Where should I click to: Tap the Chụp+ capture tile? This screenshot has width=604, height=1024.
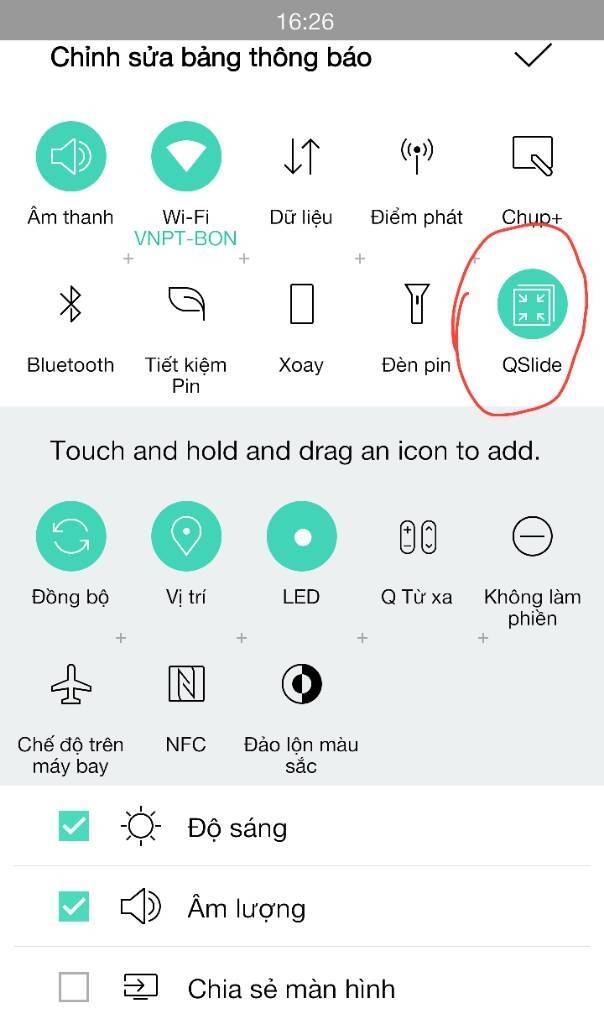click(532, 157)
